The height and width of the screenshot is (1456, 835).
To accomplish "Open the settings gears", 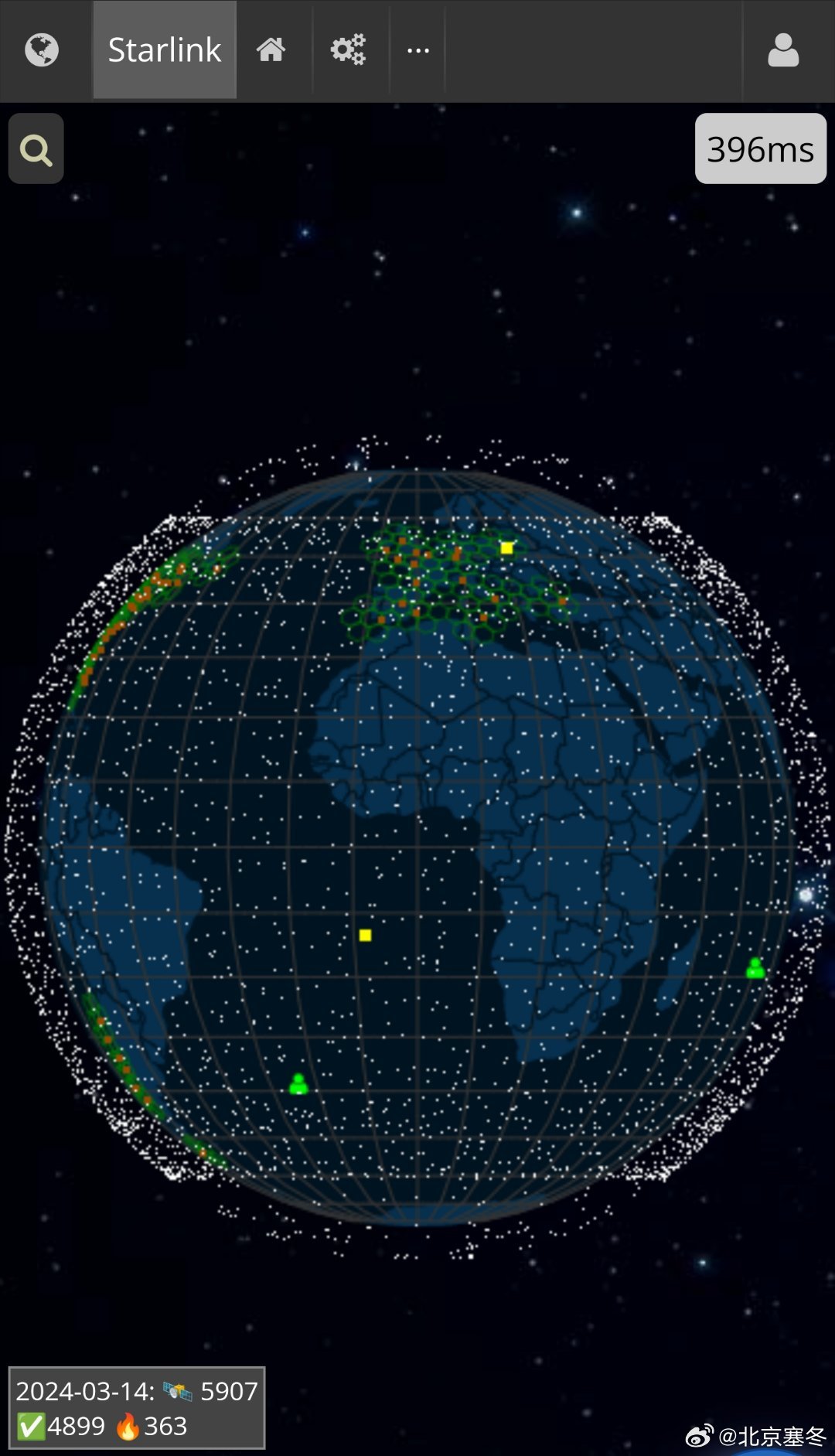I will pos(348,50).
